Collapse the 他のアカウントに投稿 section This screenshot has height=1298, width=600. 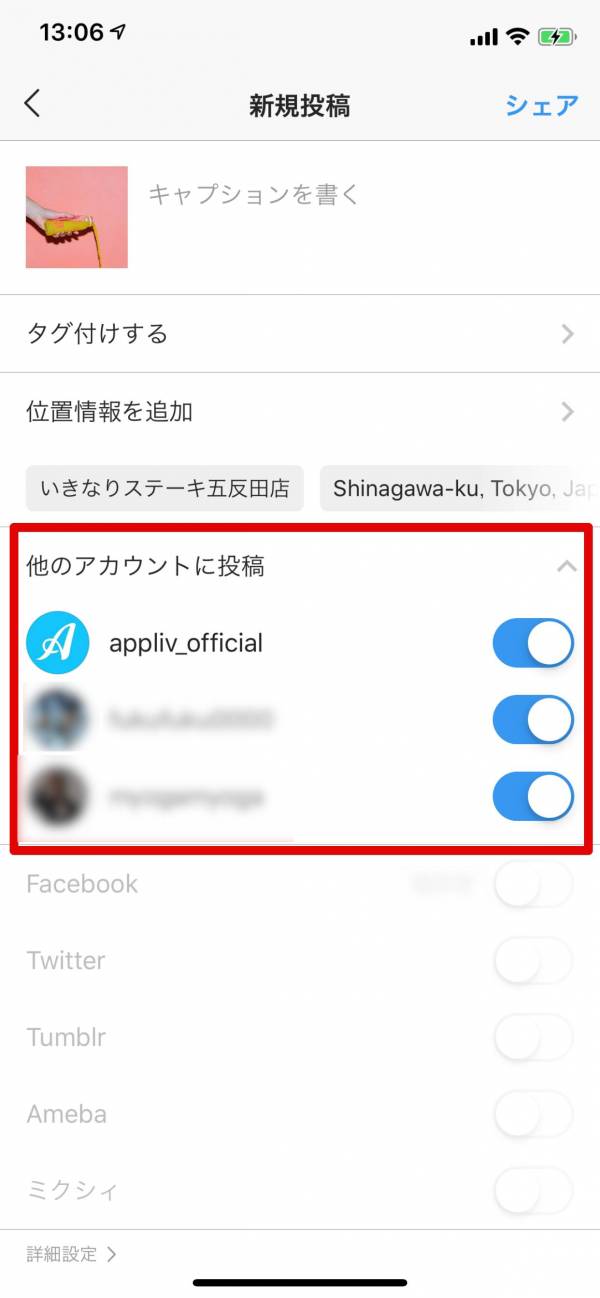click(566, 566)
